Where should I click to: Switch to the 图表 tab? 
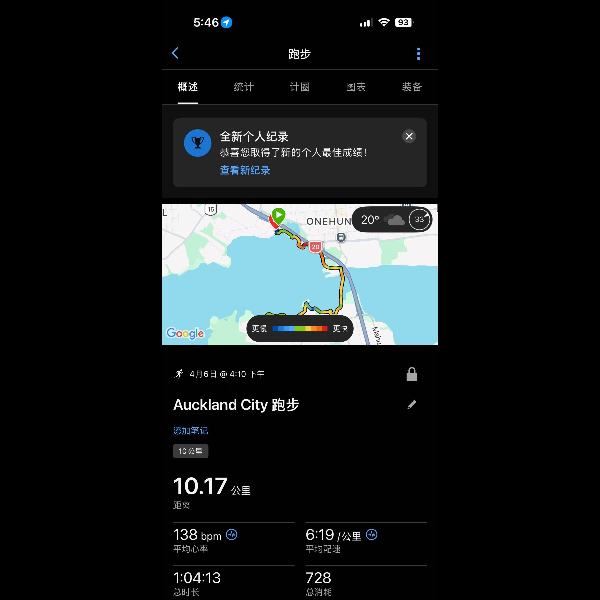pyautogui.click(x=356, y=87)
